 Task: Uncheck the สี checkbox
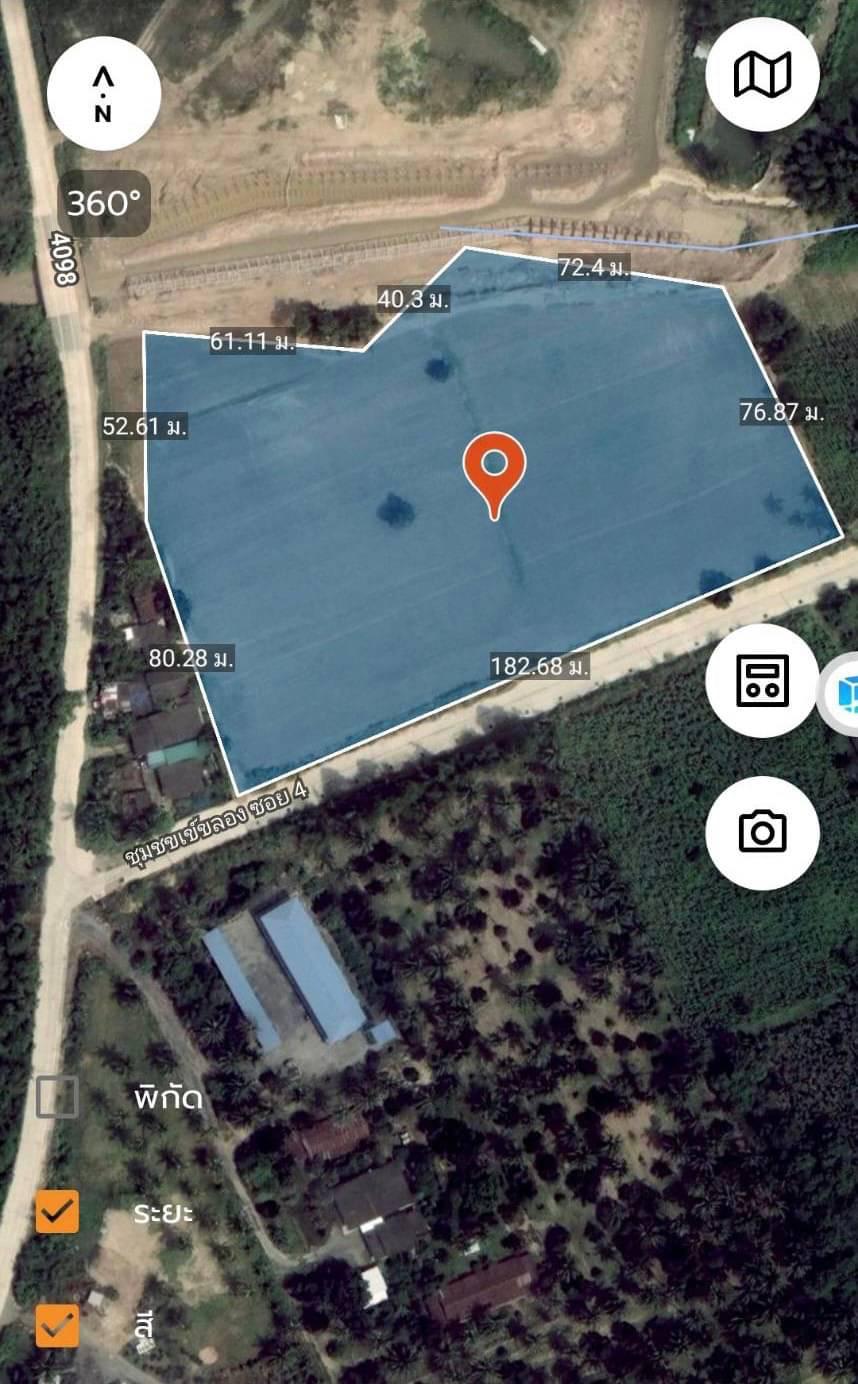(57, 1326)
